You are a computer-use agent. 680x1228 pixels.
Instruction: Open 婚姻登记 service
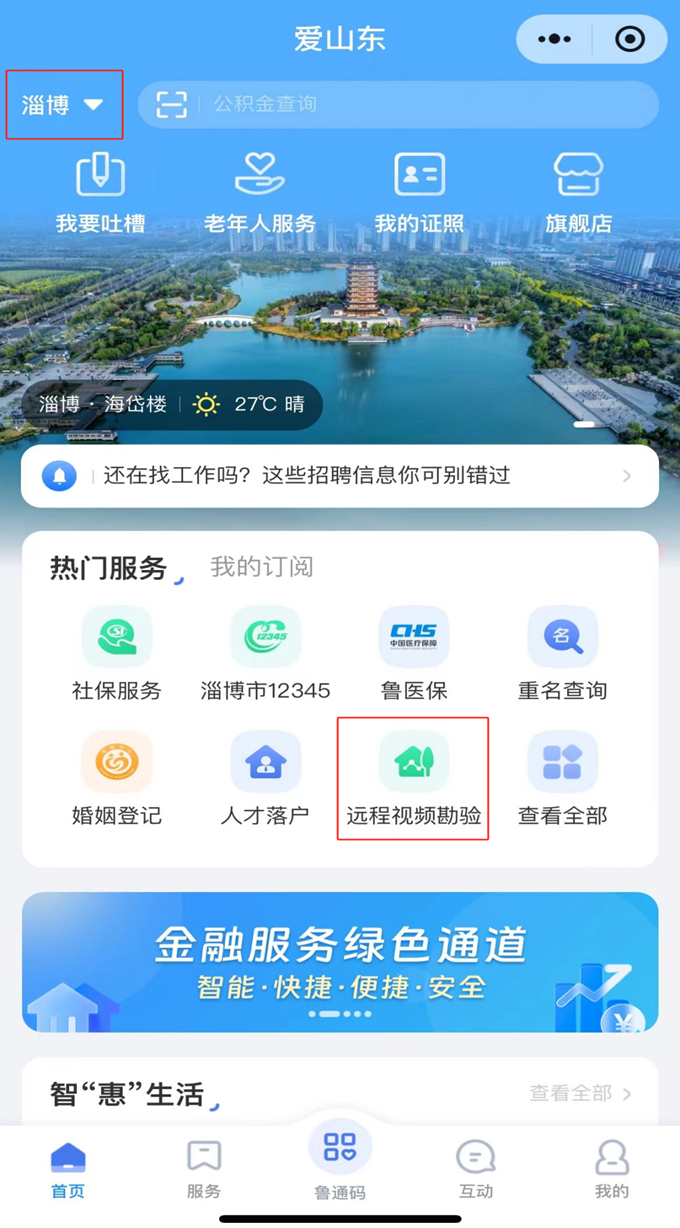(117, 779)
